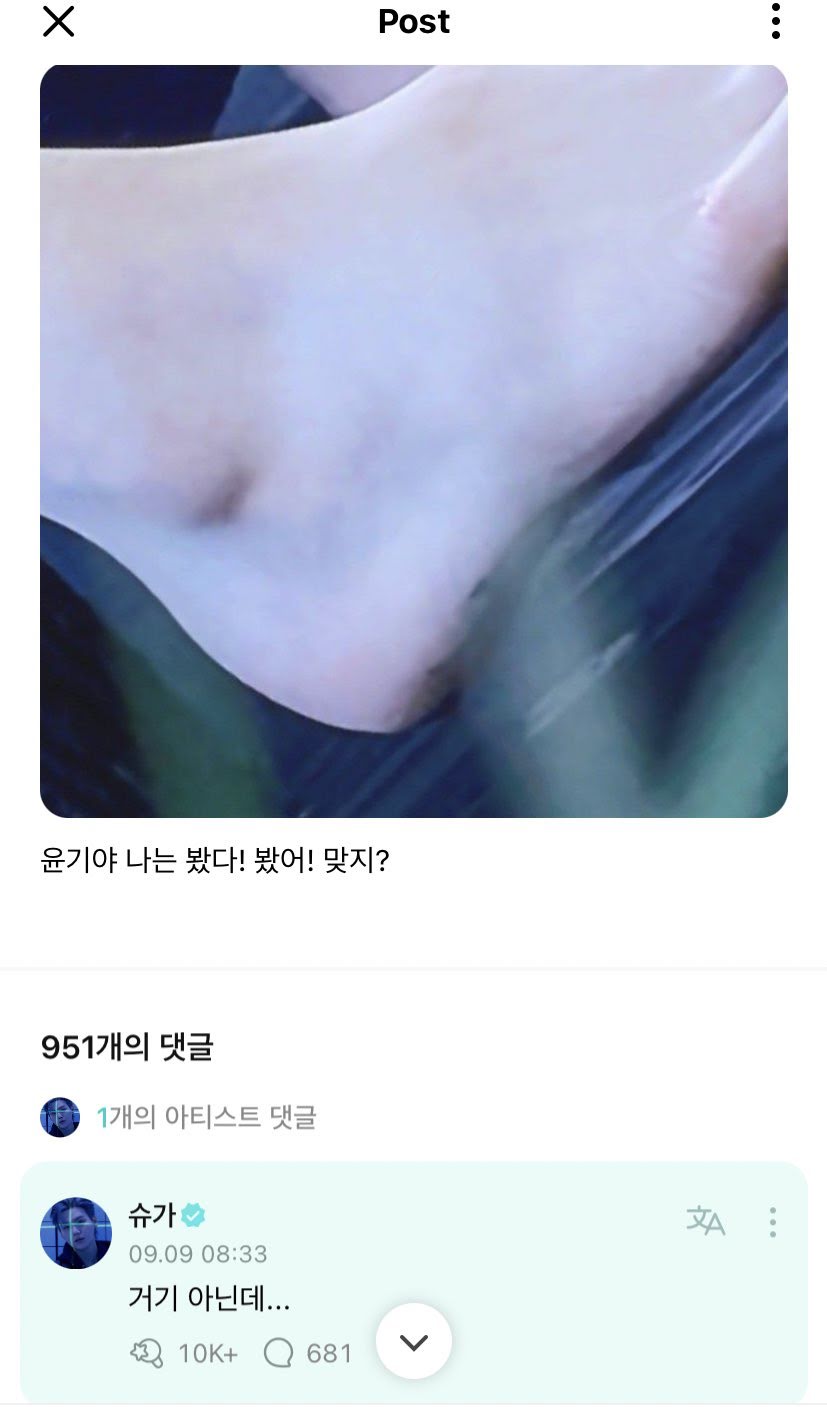The height and width of the screenshot is (1407, 827).
Task: Translate 슈가's comment
Action: [x=705, y=1221]
